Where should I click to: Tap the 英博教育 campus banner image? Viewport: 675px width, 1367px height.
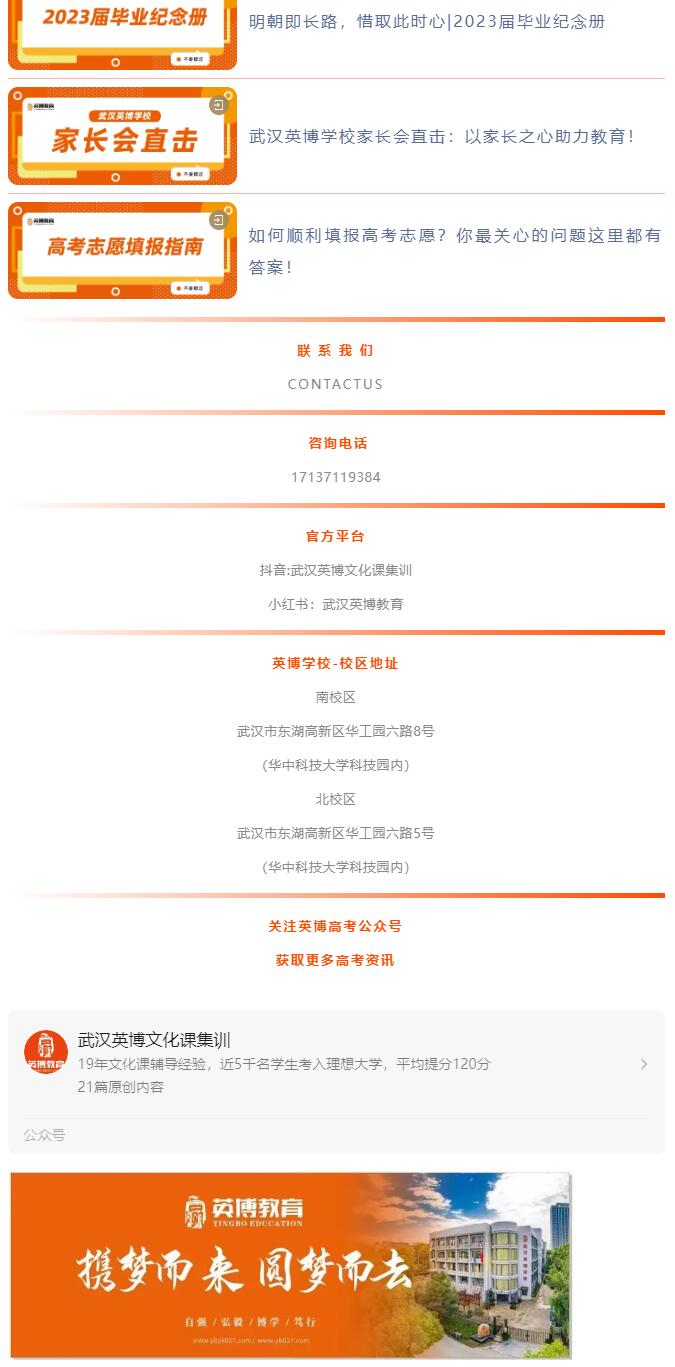pos(291,1265)
